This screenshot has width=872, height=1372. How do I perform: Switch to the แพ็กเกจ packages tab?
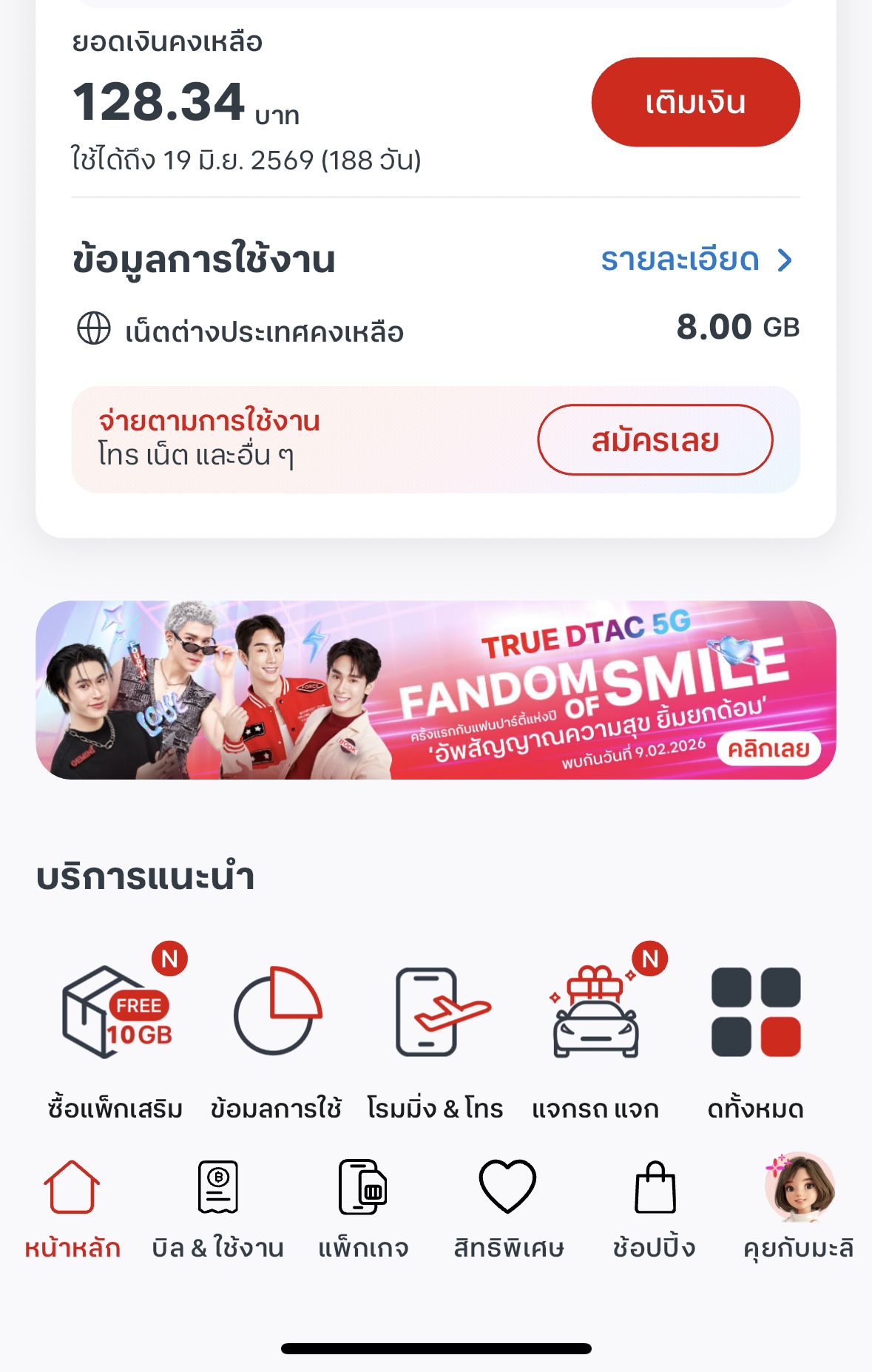(363, 1207)
